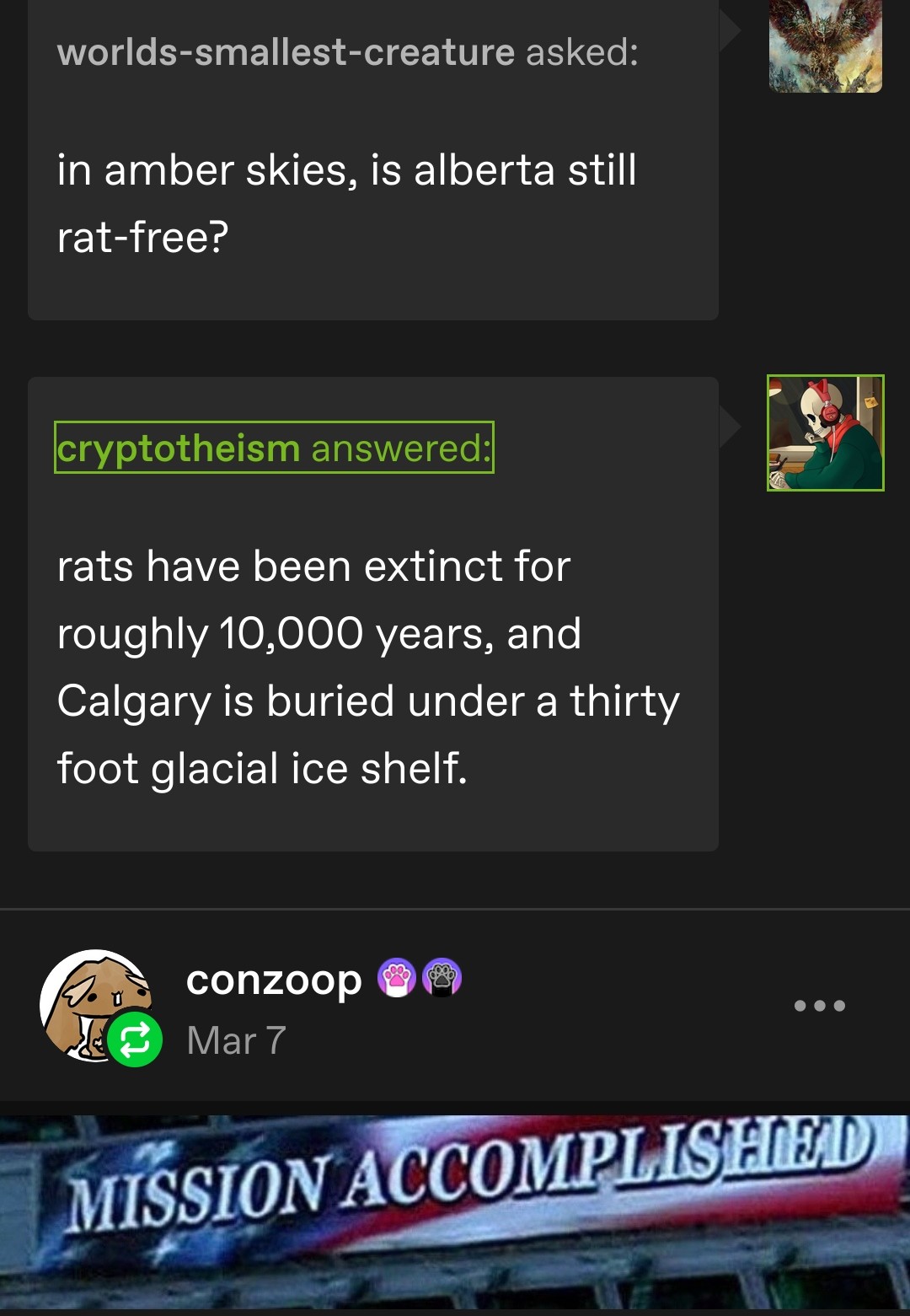Open worlds-smallest-creature's blog link

(x=285, y=52)
